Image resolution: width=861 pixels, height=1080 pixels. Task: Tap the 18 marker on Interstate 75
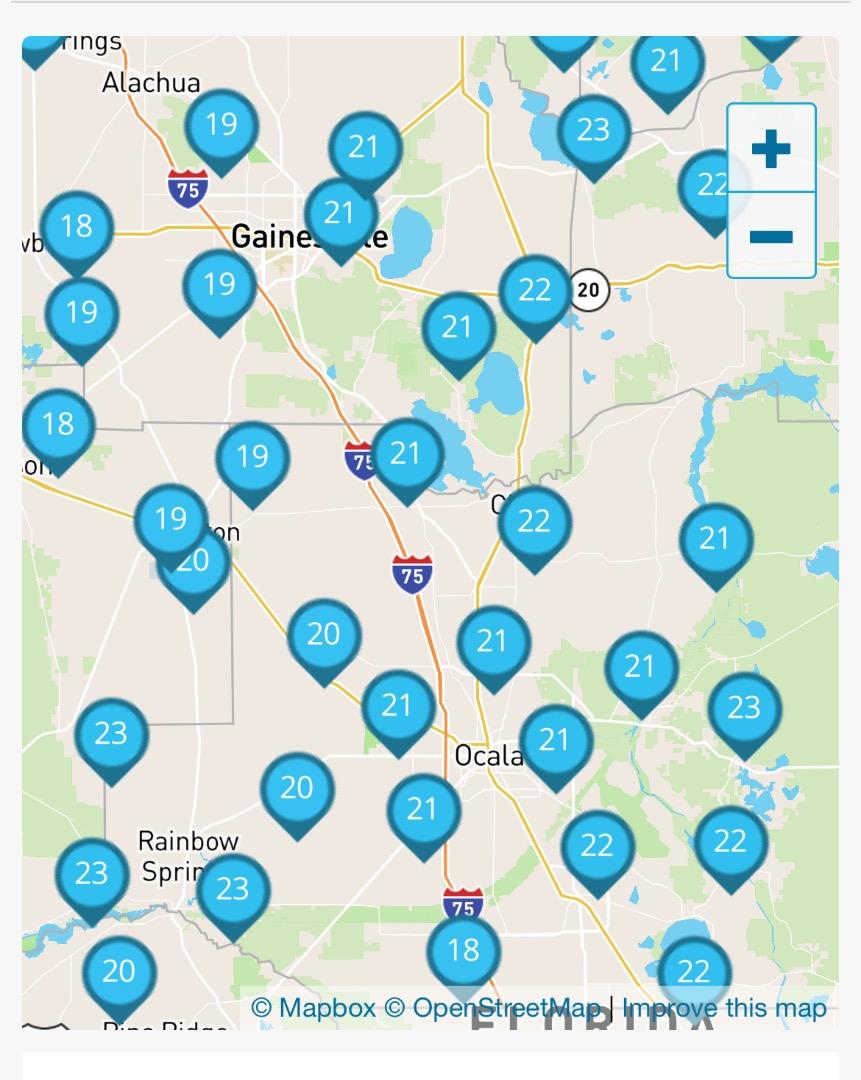tap(463, 950)
